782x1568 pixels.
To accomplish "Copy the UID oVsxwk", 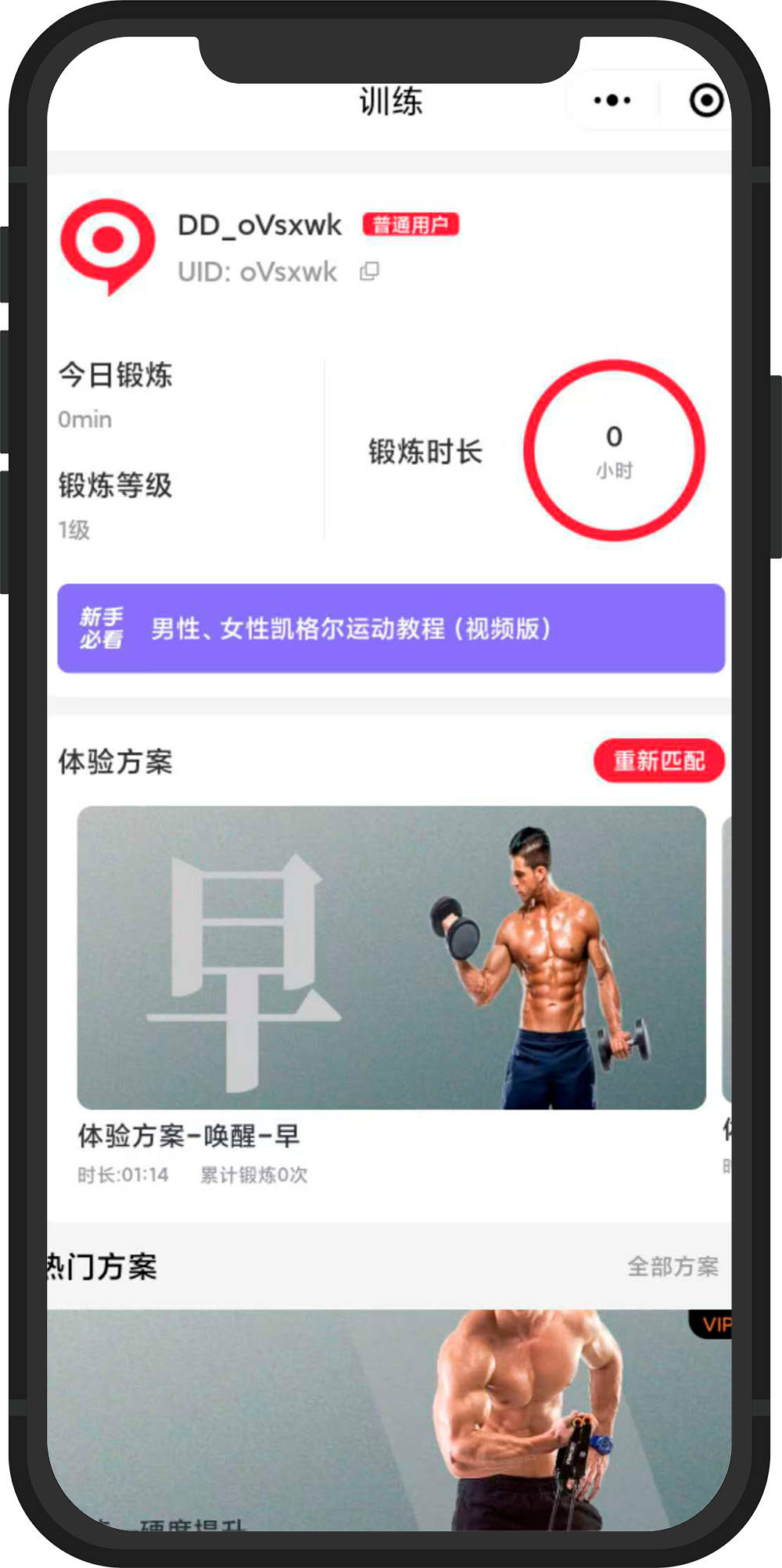I will coord(369,271).
